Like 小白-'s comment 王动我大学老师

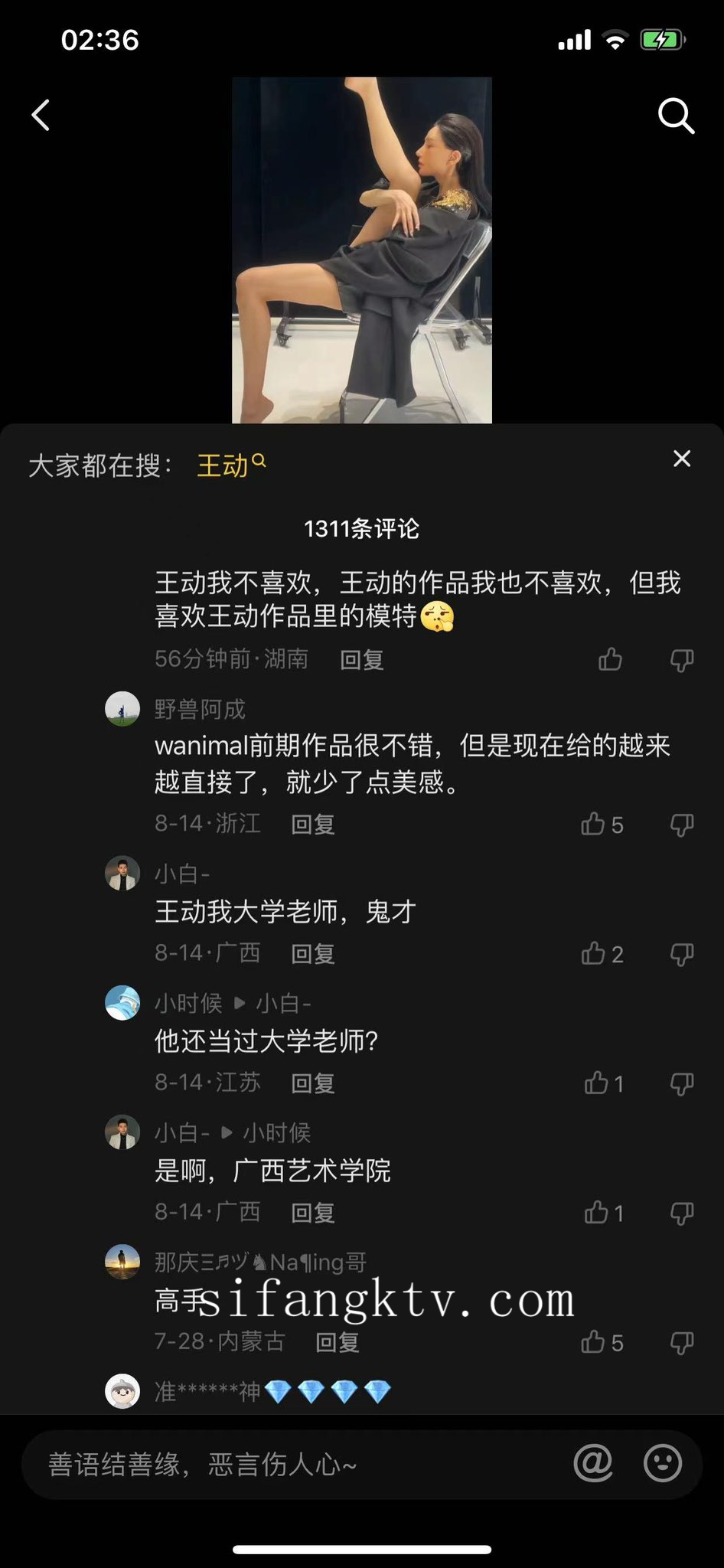tap(594, 953)
